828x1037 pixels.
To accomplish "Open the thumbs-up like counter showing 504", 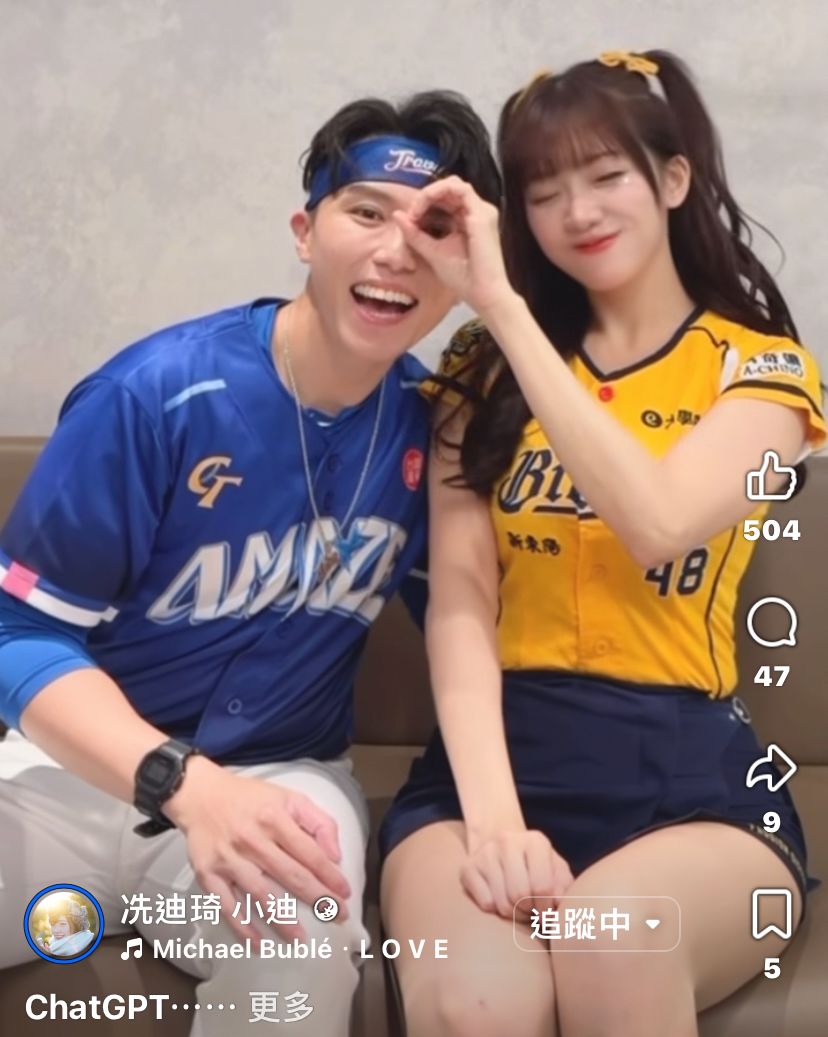I will 771,533.
